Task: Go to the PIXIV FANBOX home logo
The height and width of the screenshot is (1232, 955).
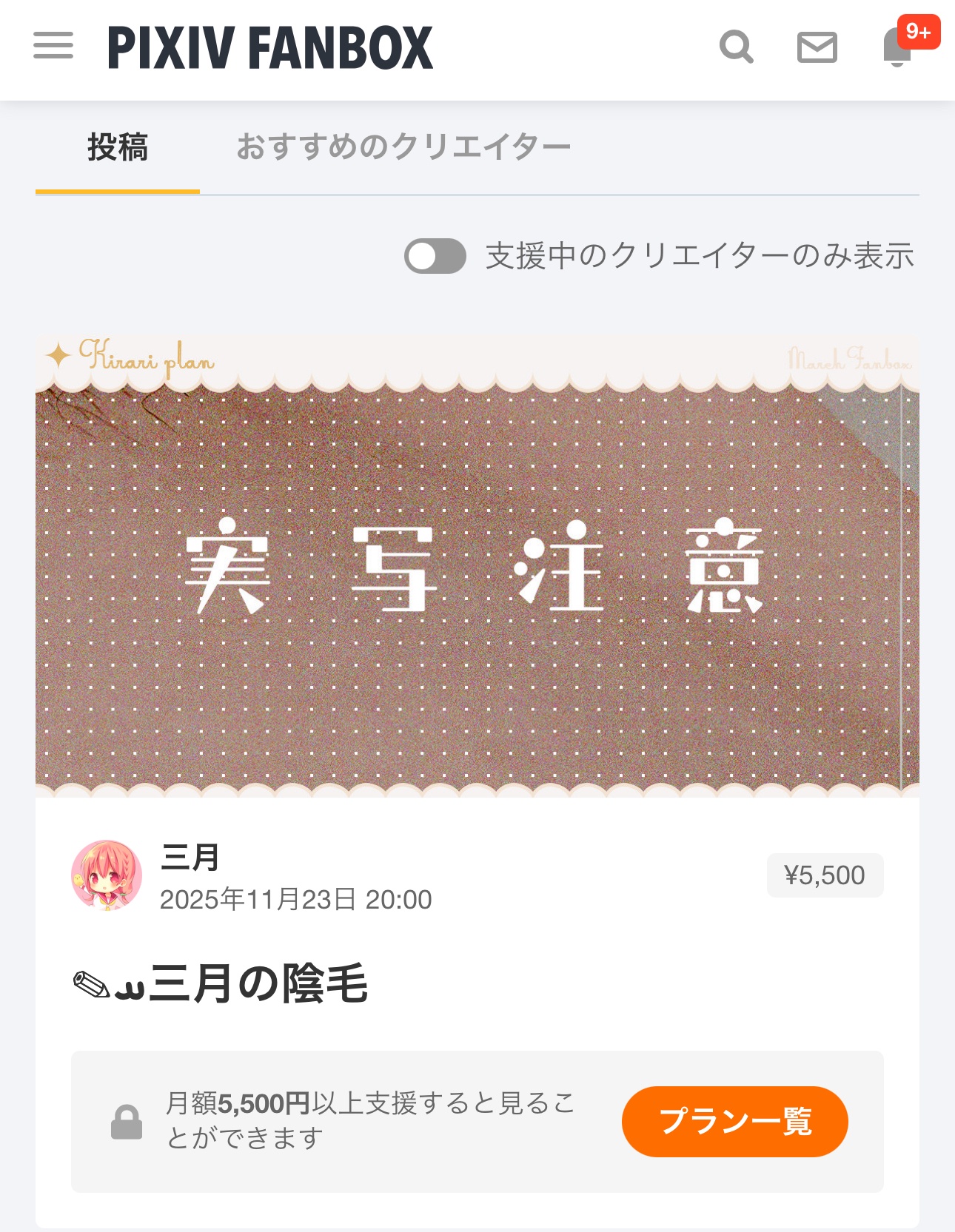Action: (270, 47)
